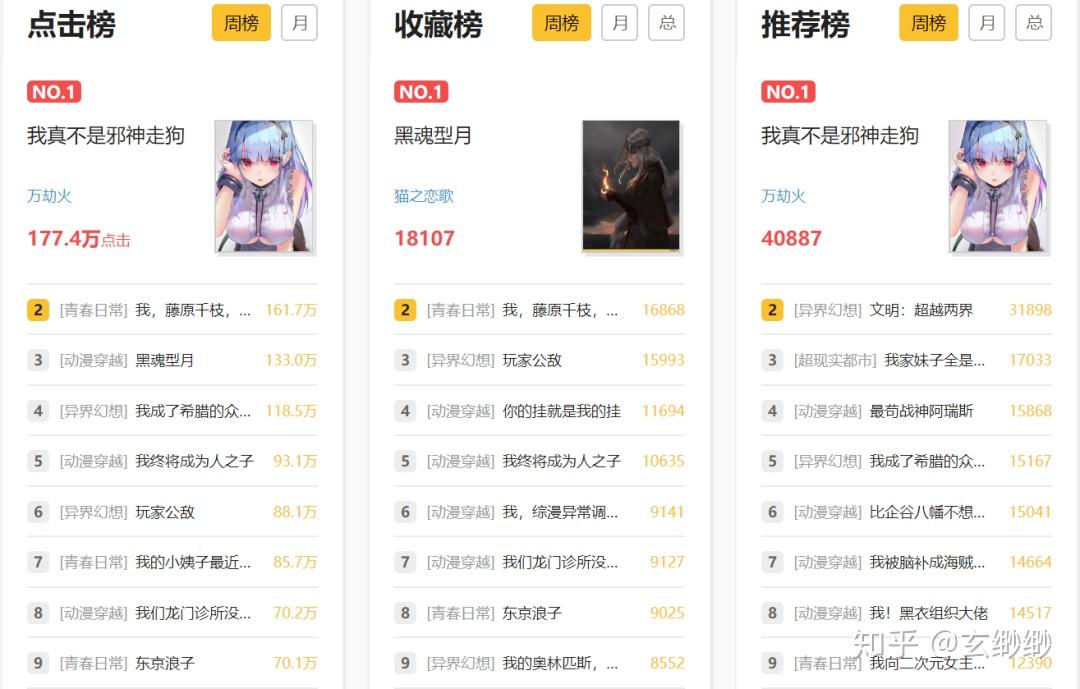
Task: Open 东京浪子 in 点击榜 list
Action: (x=165, y=663)
